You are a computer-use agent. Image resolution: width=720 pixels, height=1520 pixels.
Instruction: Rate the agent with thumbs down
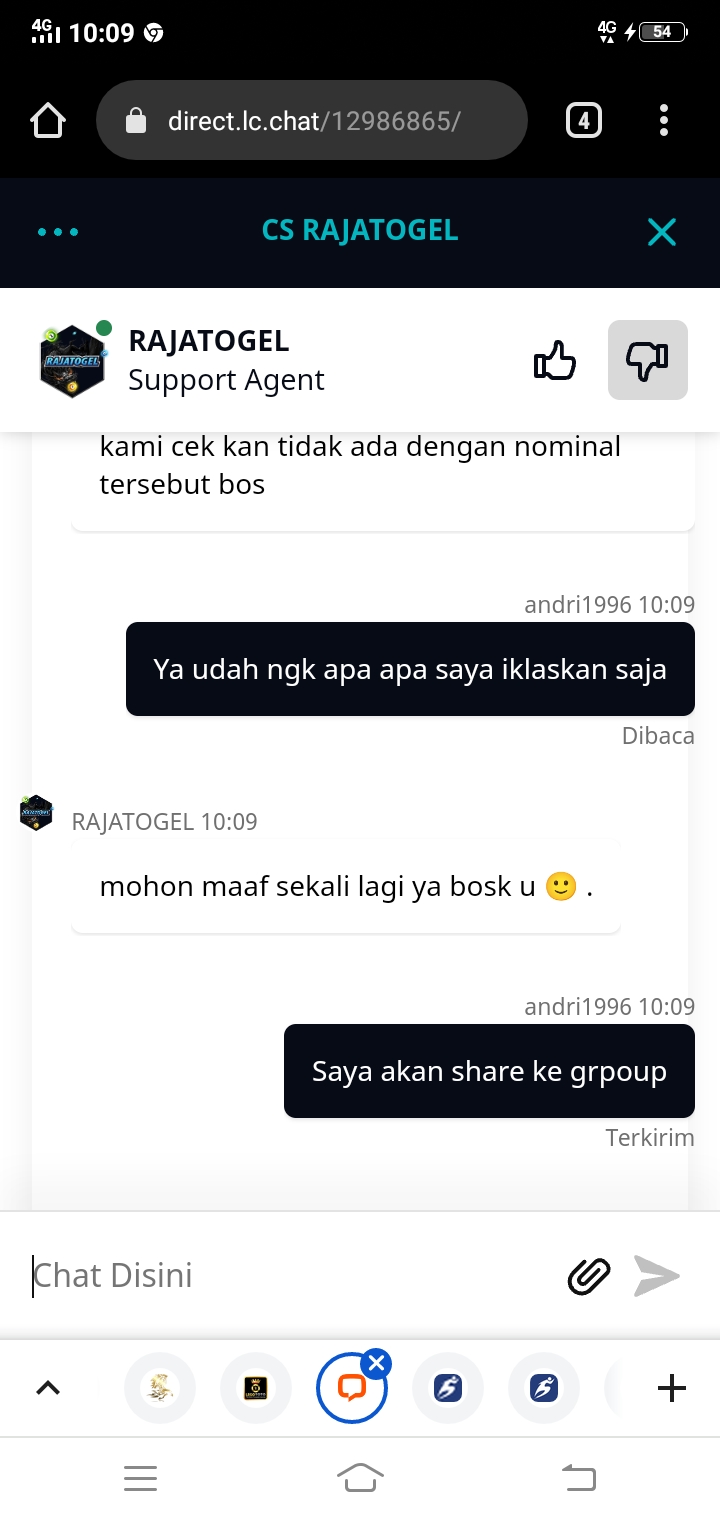point(647,360)
